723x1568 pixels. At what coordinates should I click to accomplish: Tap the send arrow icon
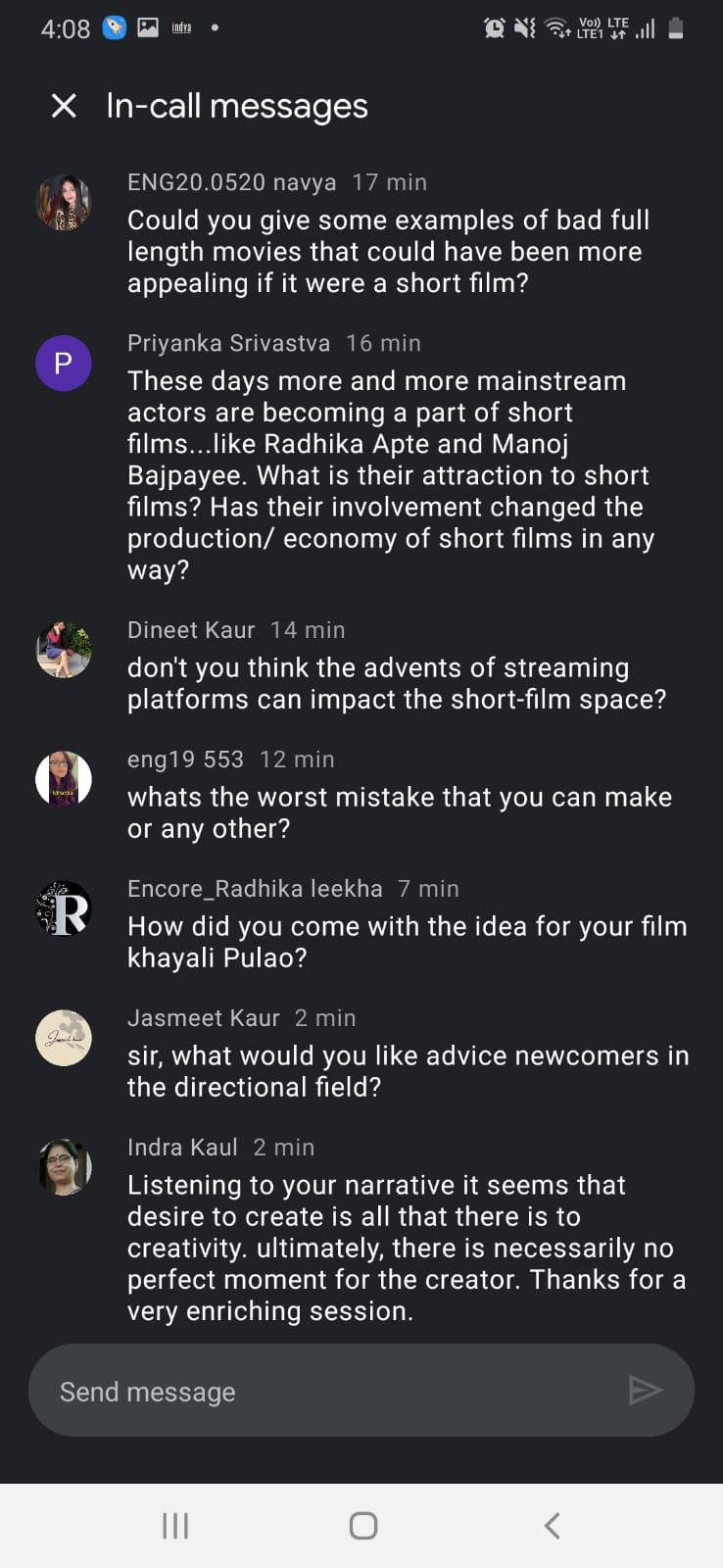(645, 1390)
